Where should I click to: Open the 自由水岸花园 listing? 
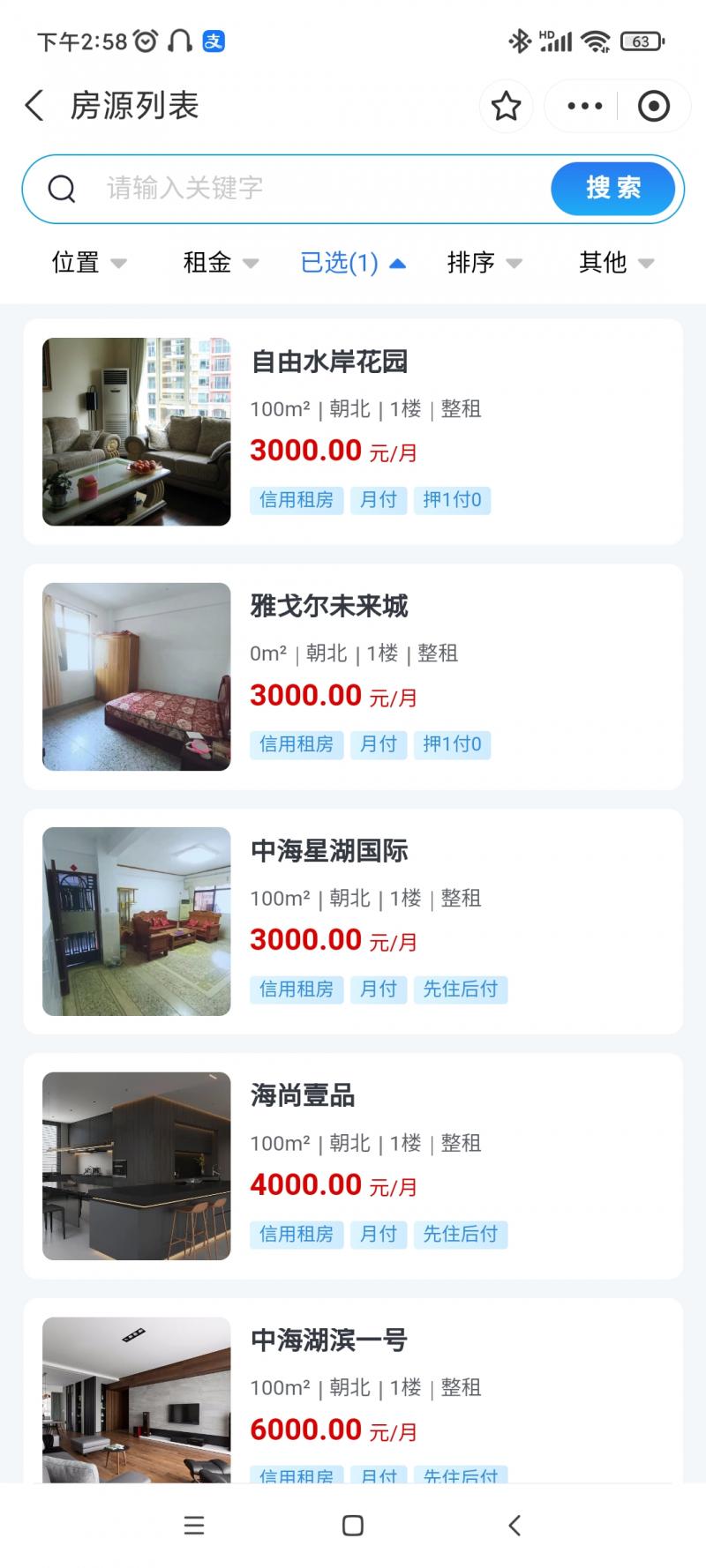353,431
